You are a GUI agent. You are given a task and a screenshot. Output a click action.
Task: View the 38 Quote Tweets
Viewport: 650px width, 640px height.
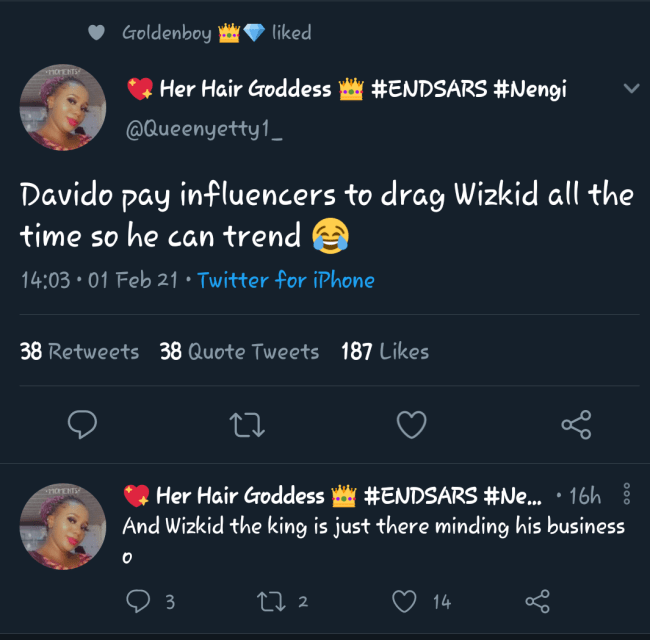pos(239,352)
